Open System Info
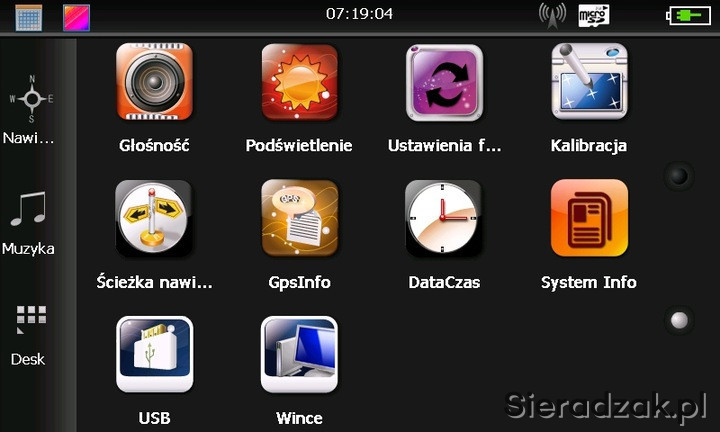The width and height of the screenshot is (720, 432). click(x=589, y=219)
